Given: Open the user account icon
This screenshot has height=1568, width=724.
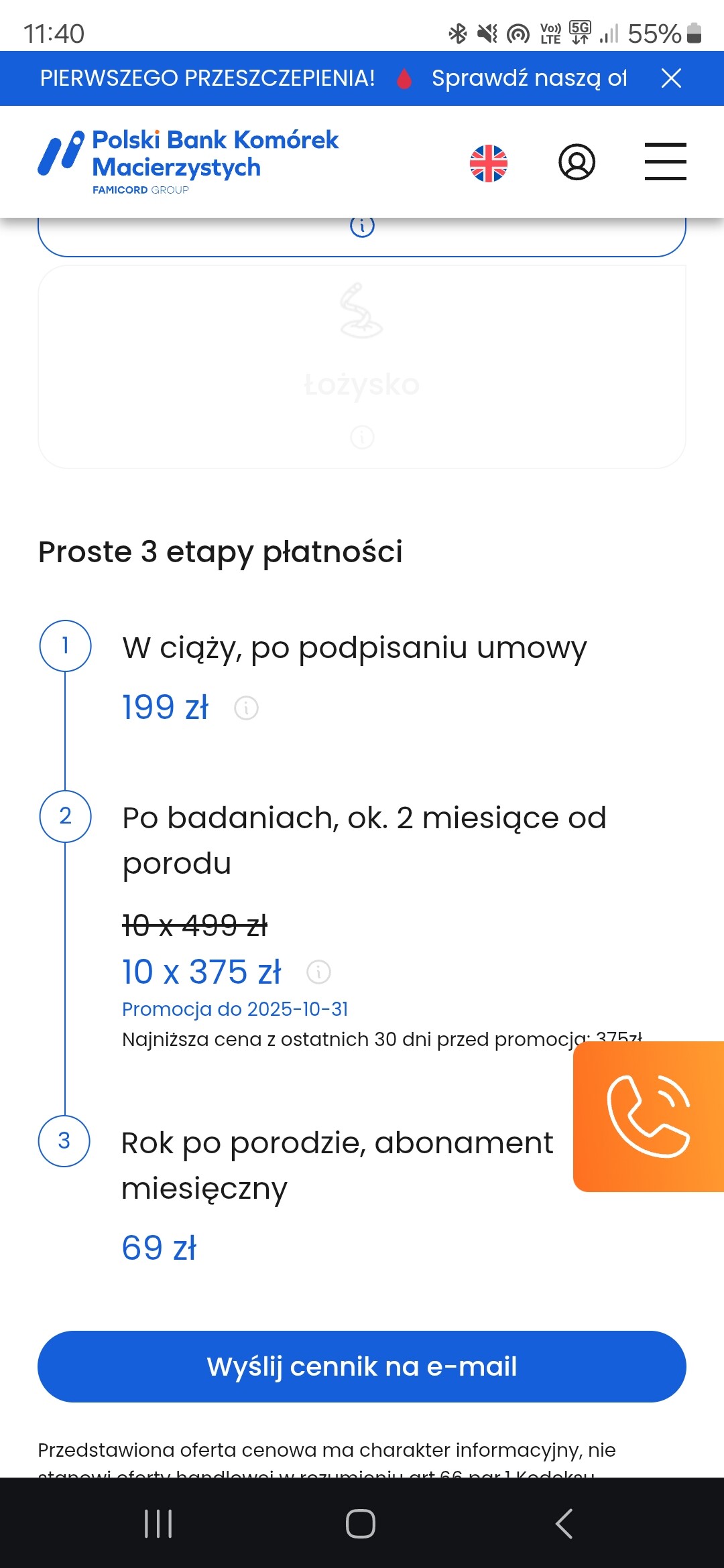Looking at the screenshot, I should point(577,162).
